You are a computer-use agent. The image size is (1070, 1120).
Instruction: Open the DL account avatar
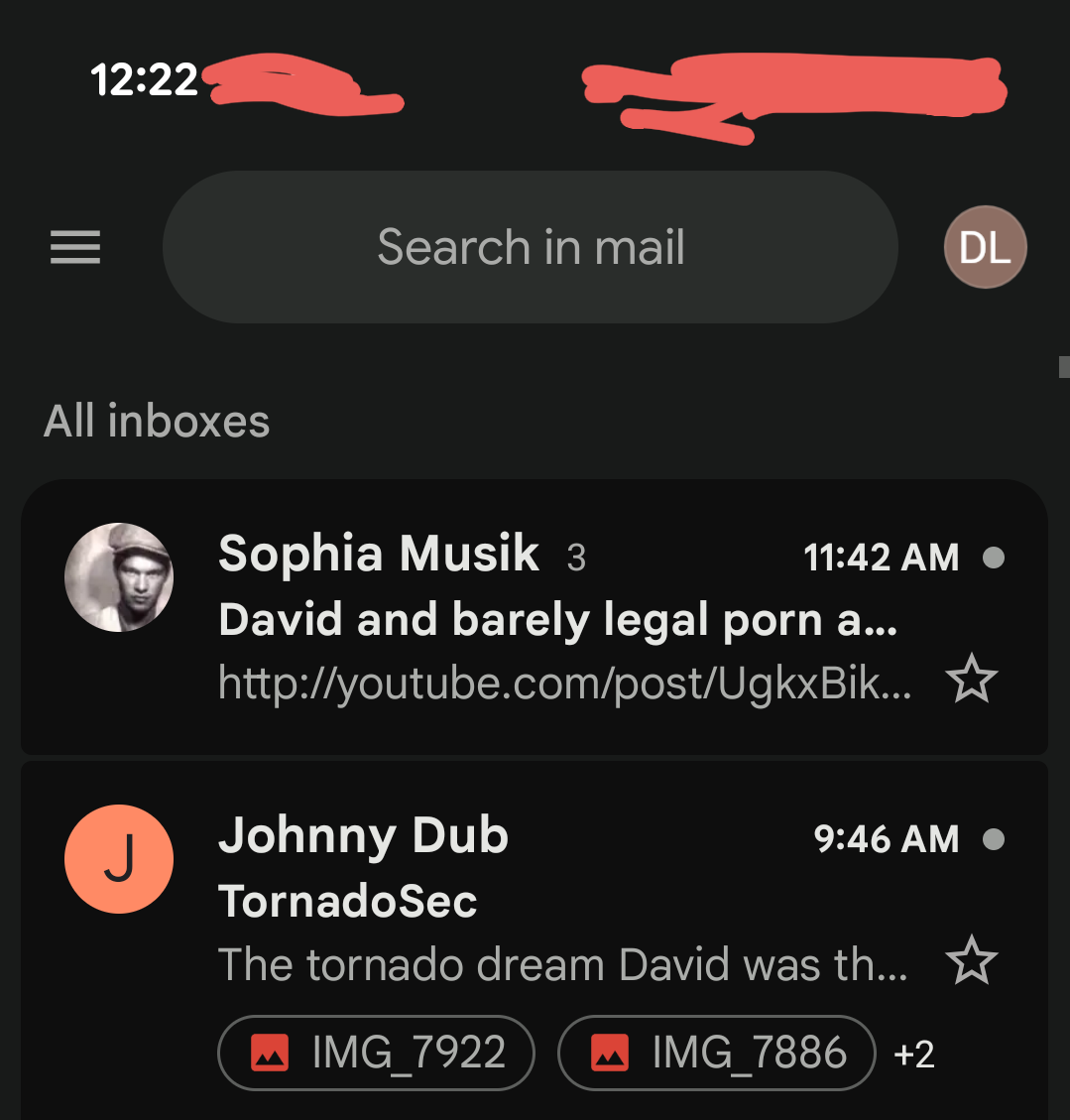click(x=985, y=248)
